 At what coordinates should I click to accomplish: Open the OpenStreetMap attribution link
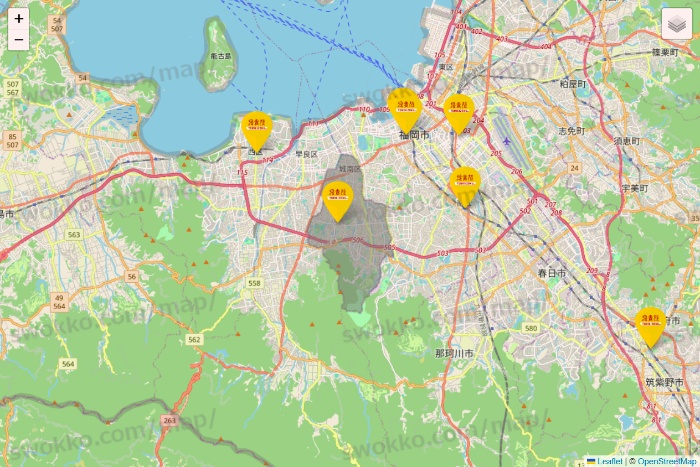click(x=664, y=461)
